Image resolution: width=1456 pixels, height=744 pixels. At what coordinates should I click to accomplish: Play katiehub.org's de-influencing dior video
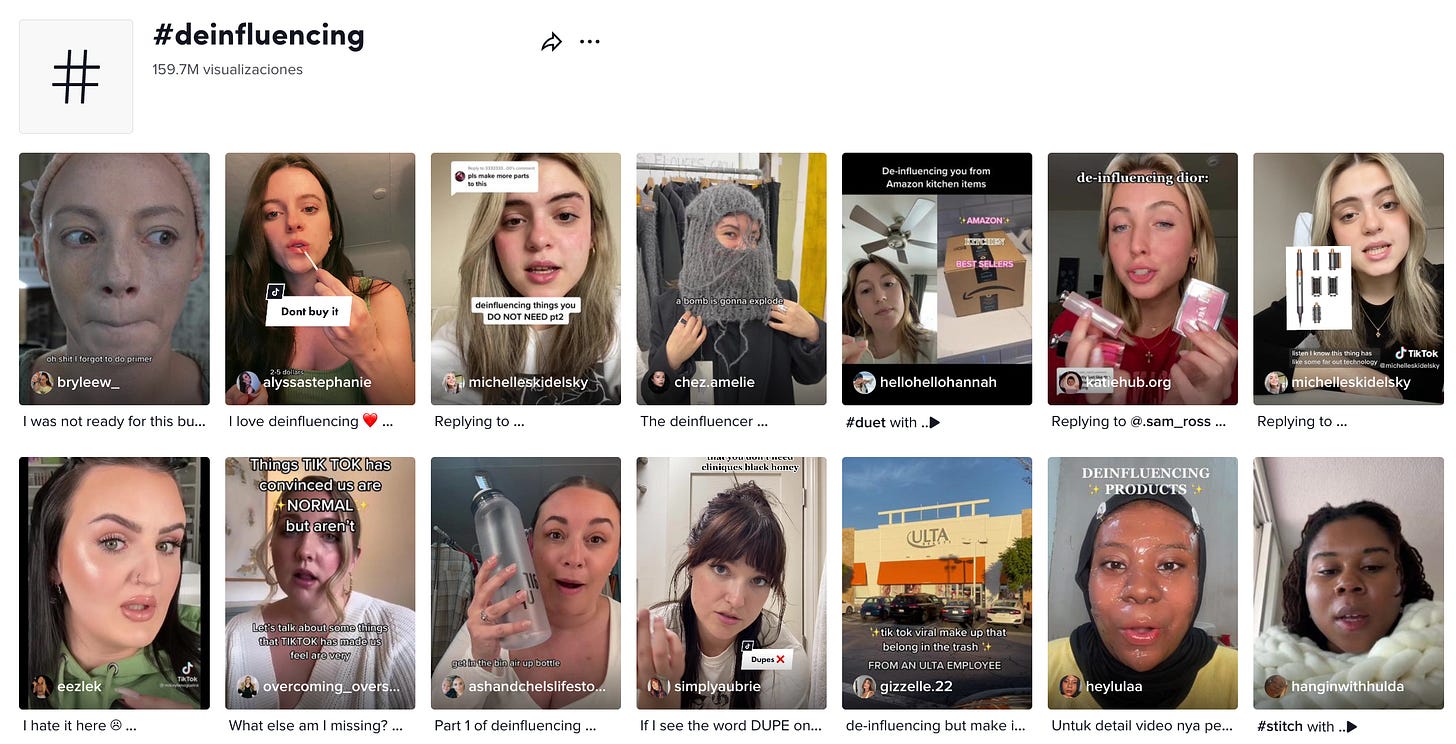click(x=1142, y=278)
